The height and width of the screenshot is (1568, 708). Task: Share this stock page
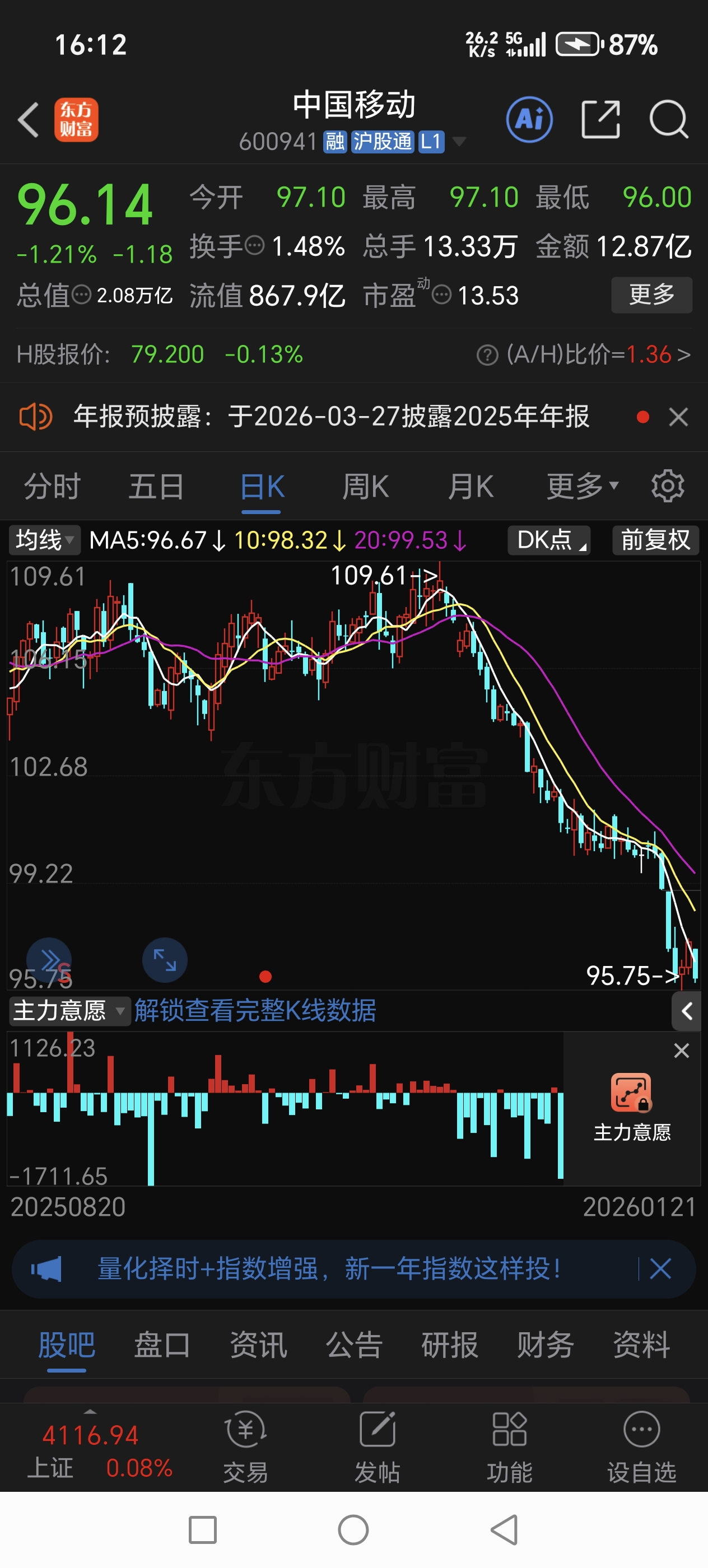click(x=600, y=120)
